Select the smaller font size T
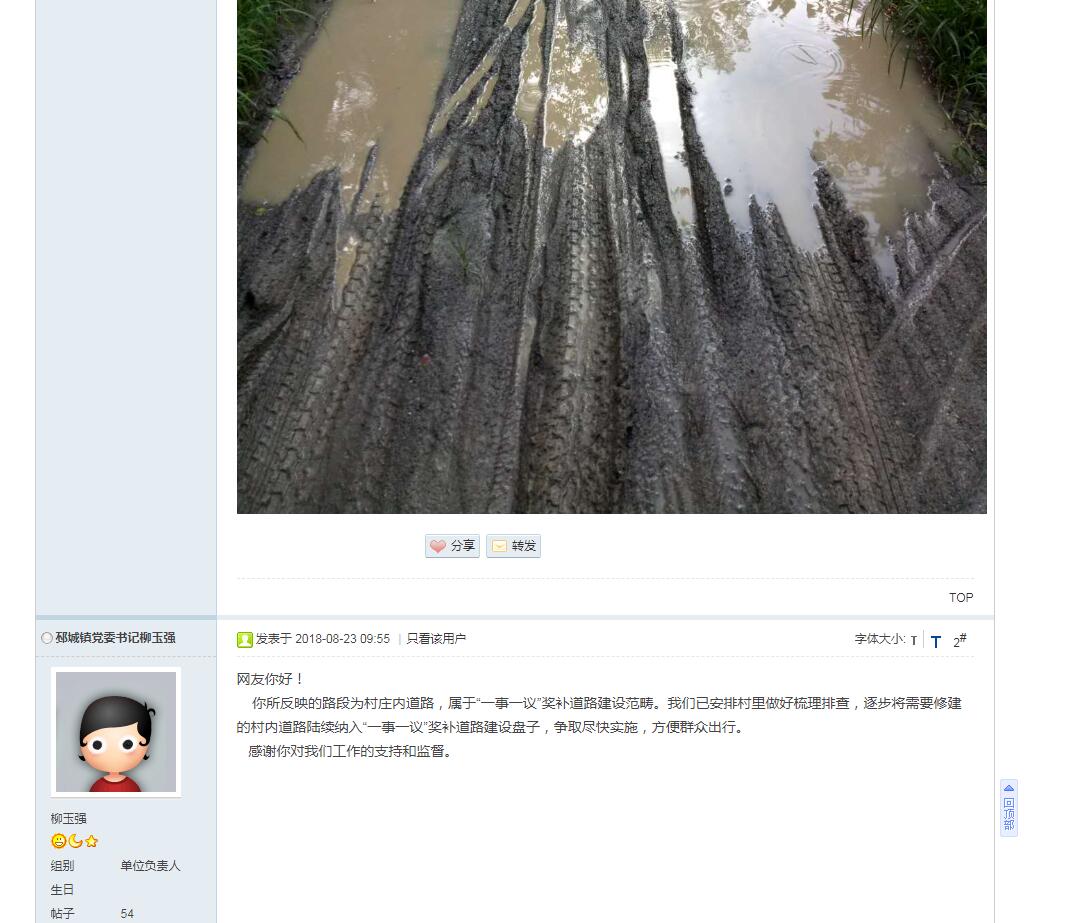1081x923 pixels. [x=914, y=641]
